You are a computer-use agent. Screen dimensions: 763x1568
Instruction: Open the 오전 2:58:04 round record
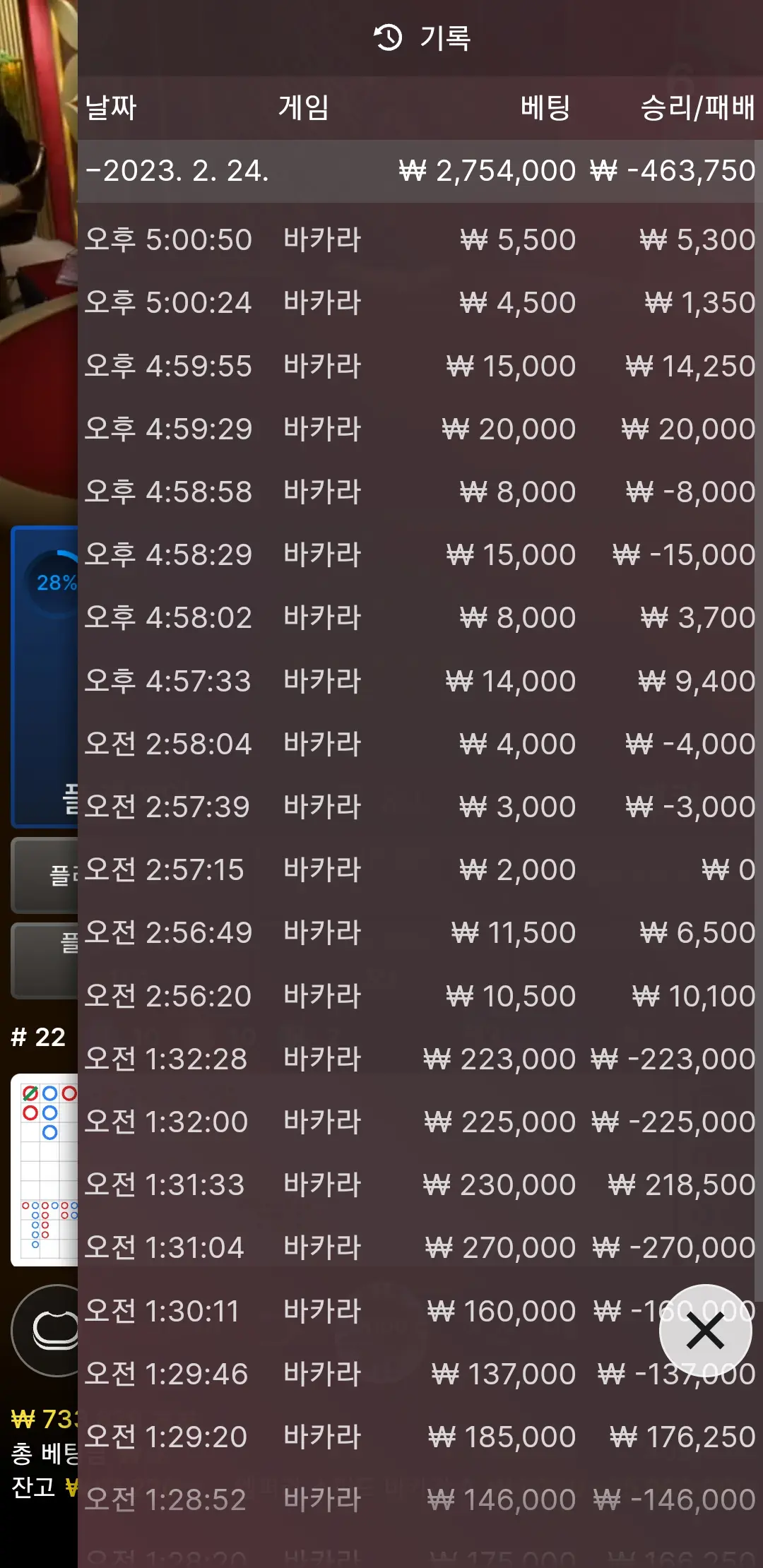click(420, 744)
